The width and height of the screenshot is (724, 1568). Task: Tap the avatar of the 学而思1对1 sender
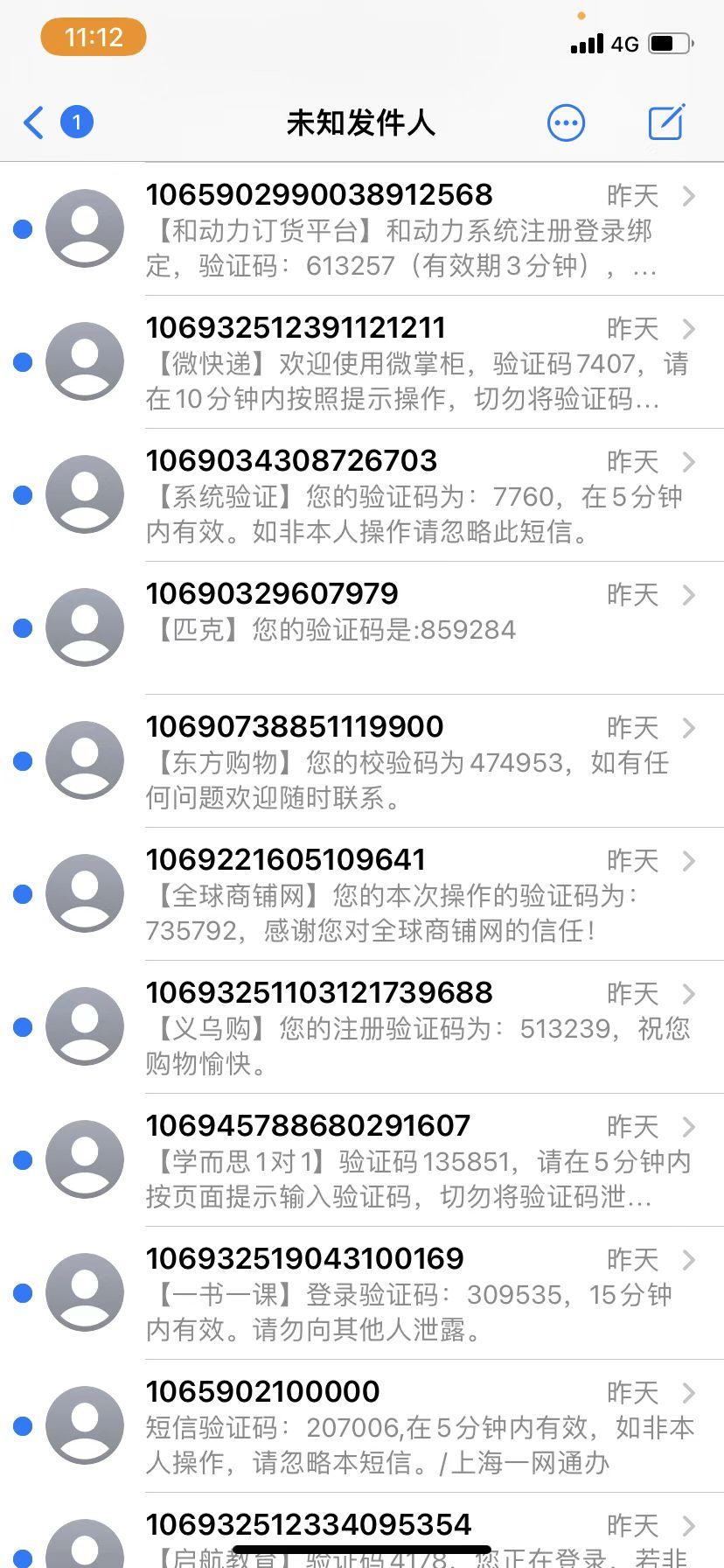coord(83,1158)
